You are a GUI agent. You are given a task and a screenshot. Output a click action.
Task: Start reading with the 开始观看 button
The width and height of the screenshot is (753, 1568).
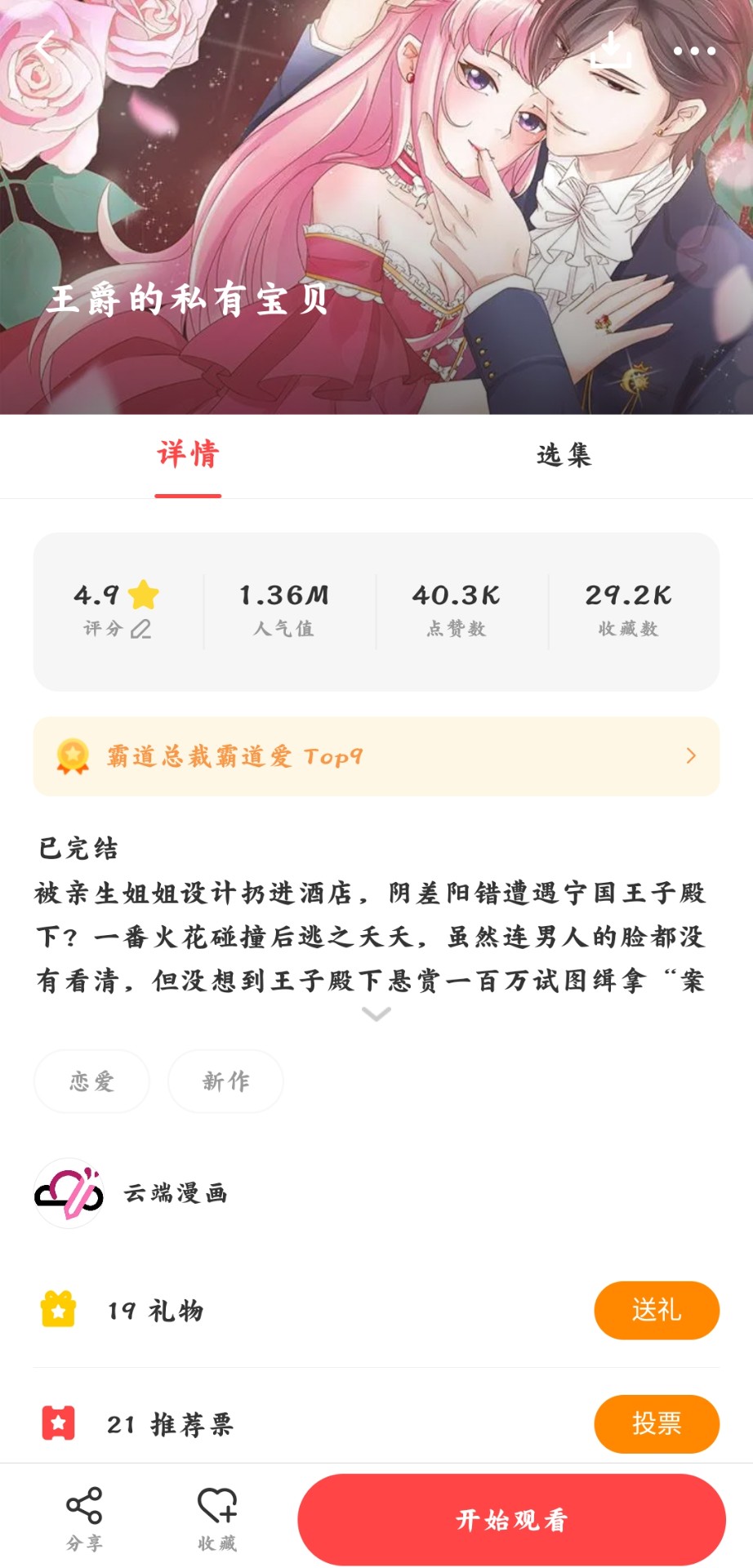pos(514,1519)
